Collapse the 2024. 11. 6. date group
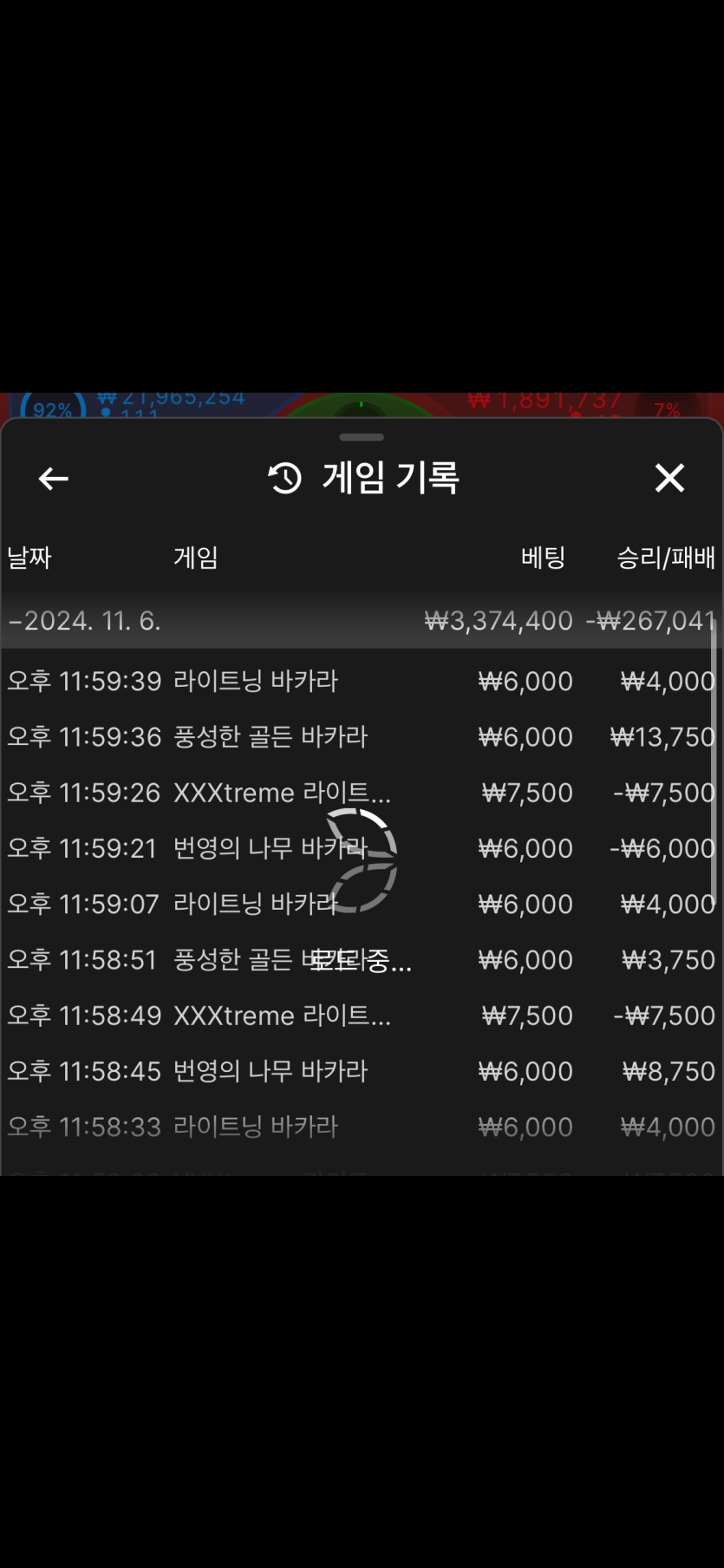724x1568 pixels. pyautogui.click(x=84, y=621)
